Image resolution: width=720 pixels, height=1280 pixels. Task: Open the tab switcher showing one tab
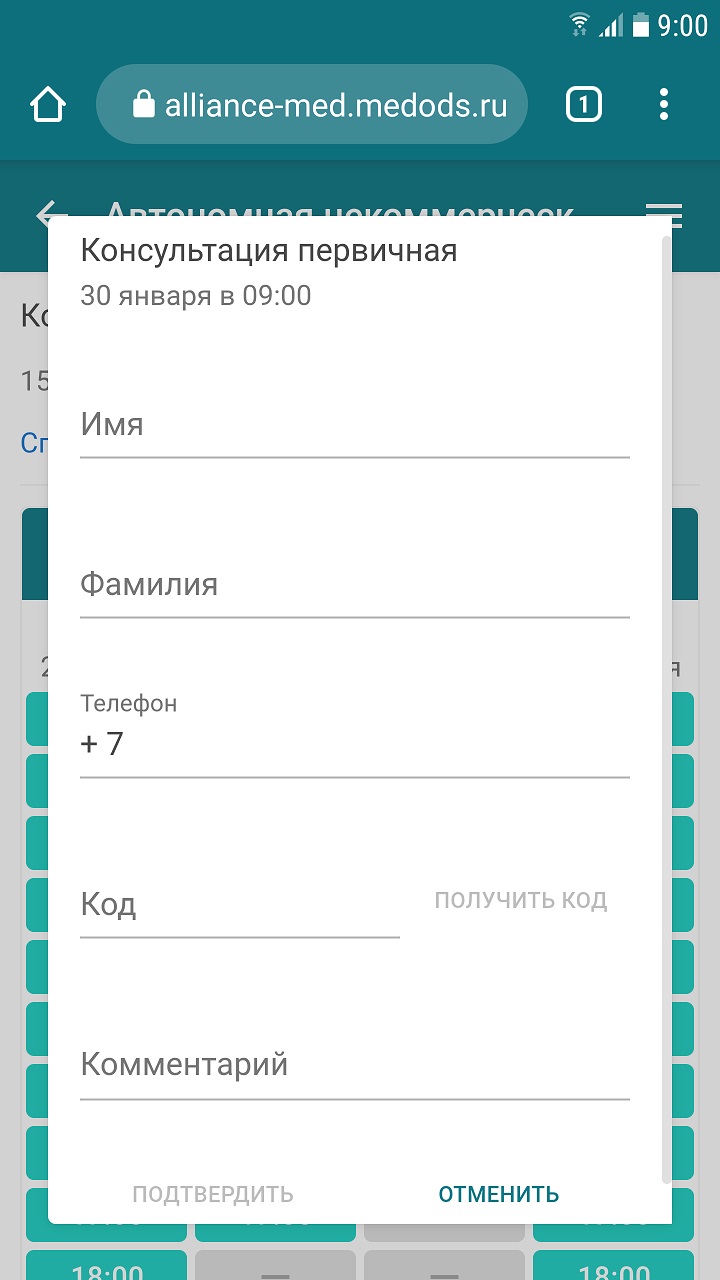[x=582, y=103]
